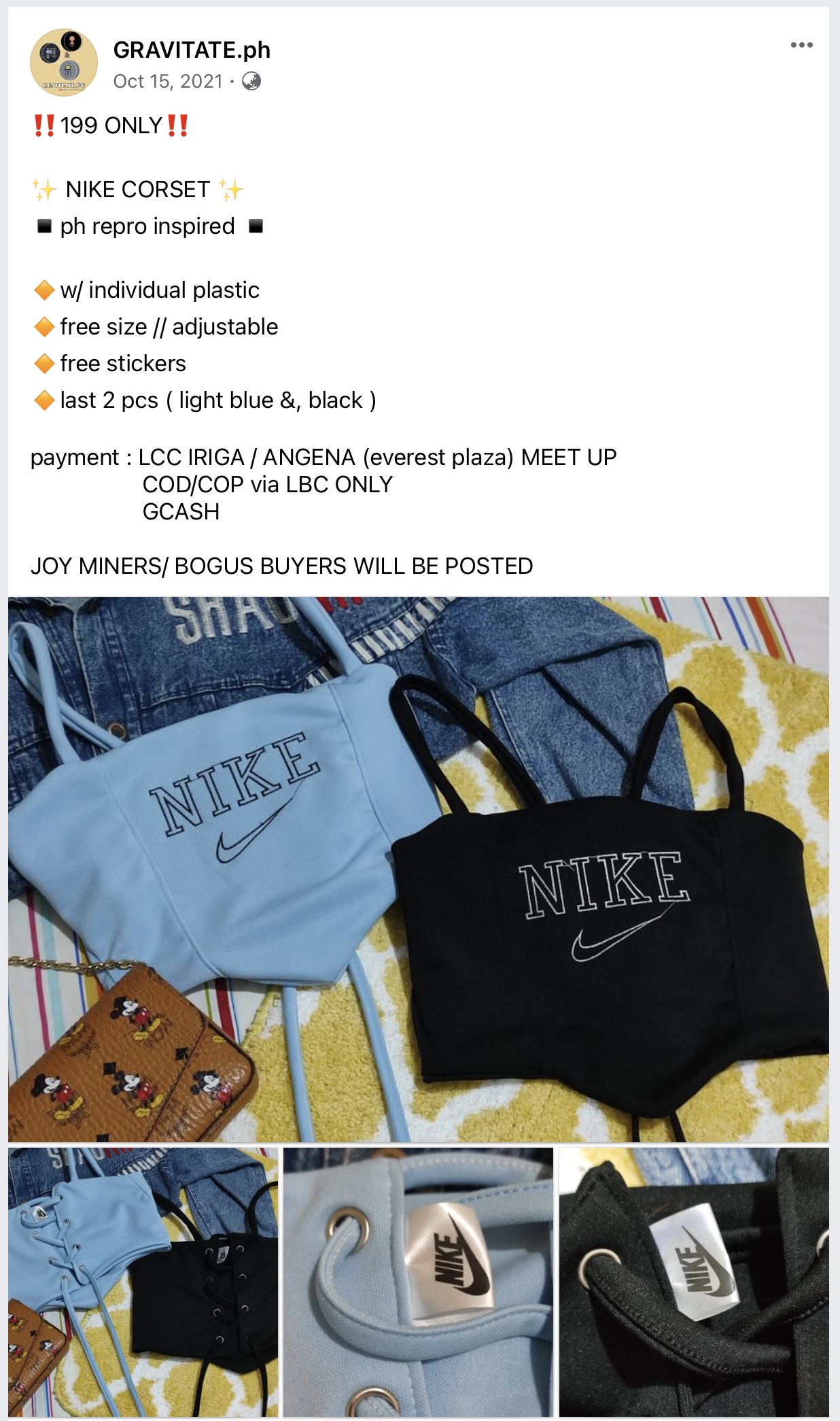Open the large photo of both corsets

pos(419,869)
